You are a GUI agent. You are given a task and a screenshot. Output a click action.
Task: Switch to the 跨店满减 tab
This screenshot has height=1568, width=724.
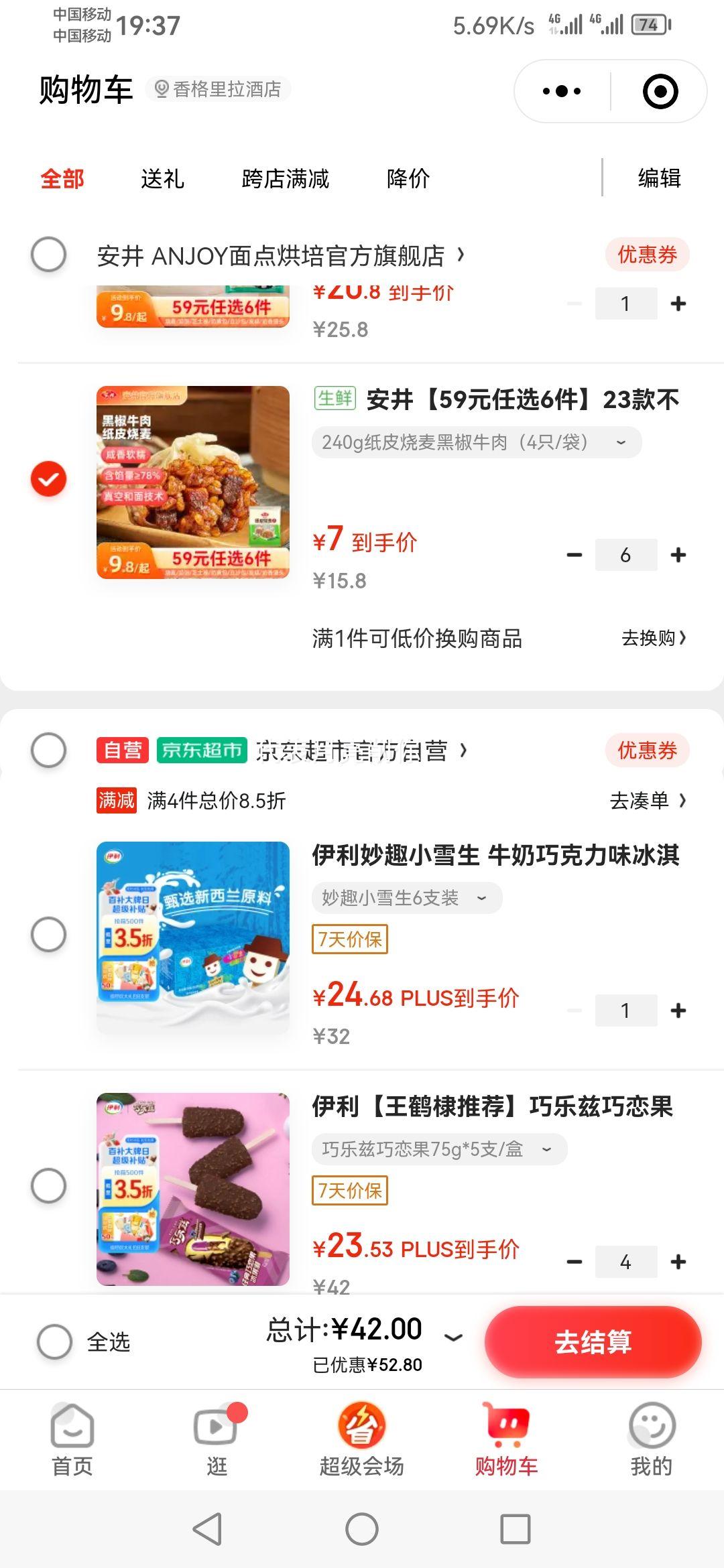283,179
